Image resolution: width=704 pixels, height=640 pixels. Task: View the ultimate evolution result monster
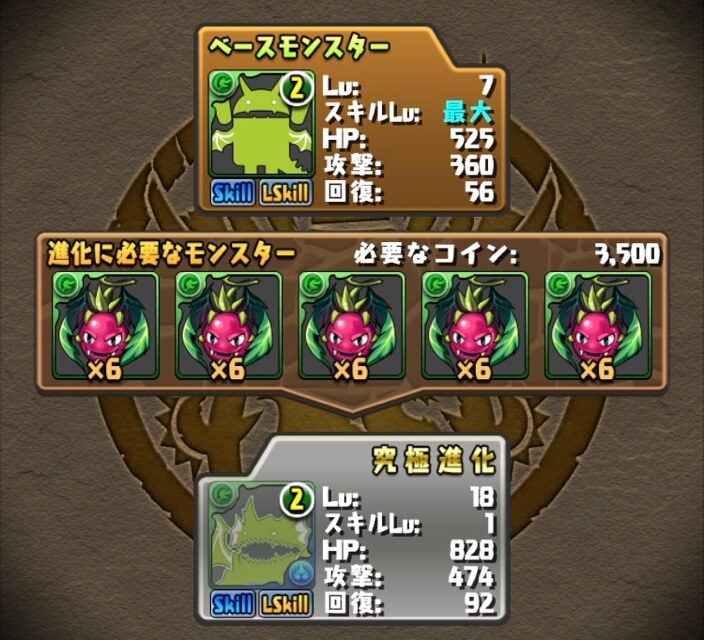261,536
